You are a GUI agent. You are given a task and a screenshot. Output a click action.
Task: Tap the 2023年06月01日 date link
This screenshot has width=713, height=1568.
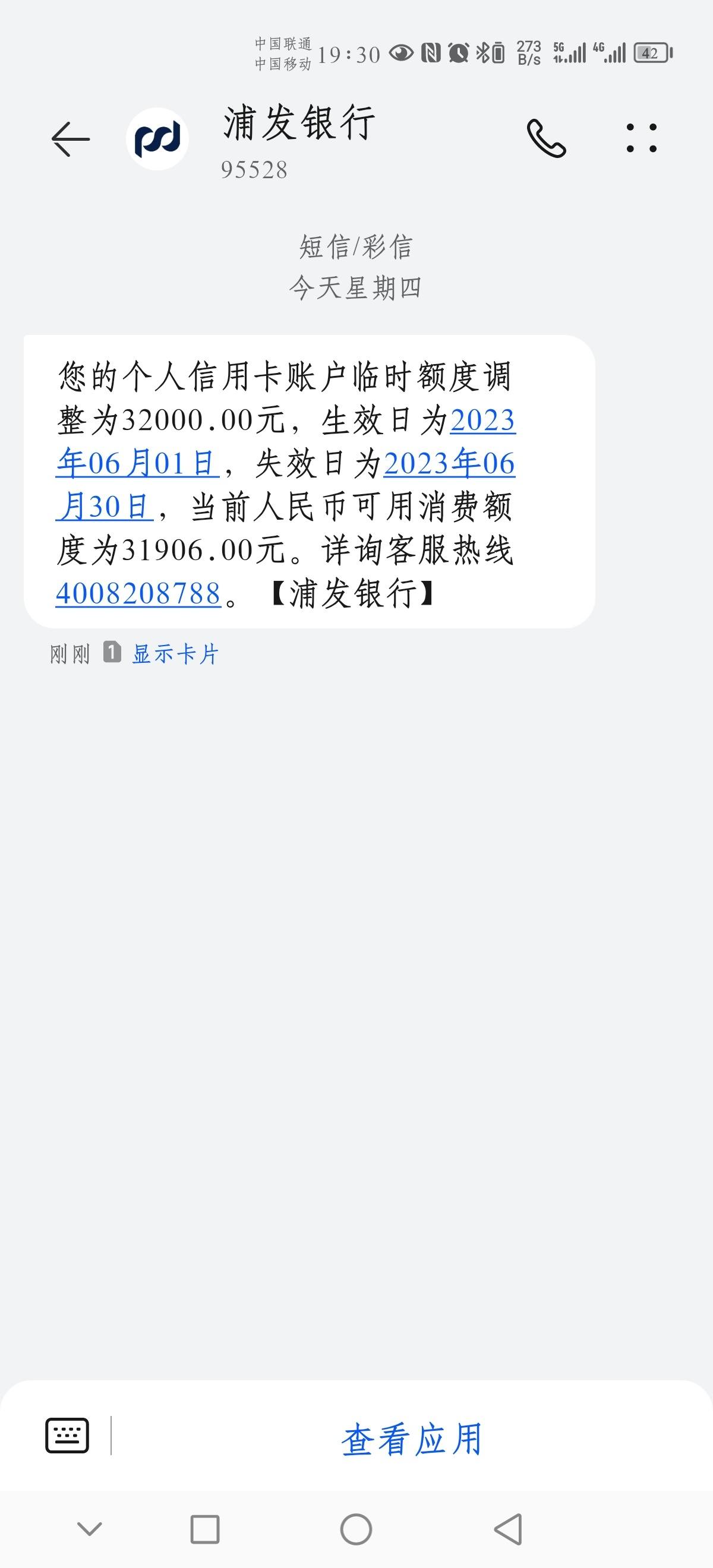137,463
